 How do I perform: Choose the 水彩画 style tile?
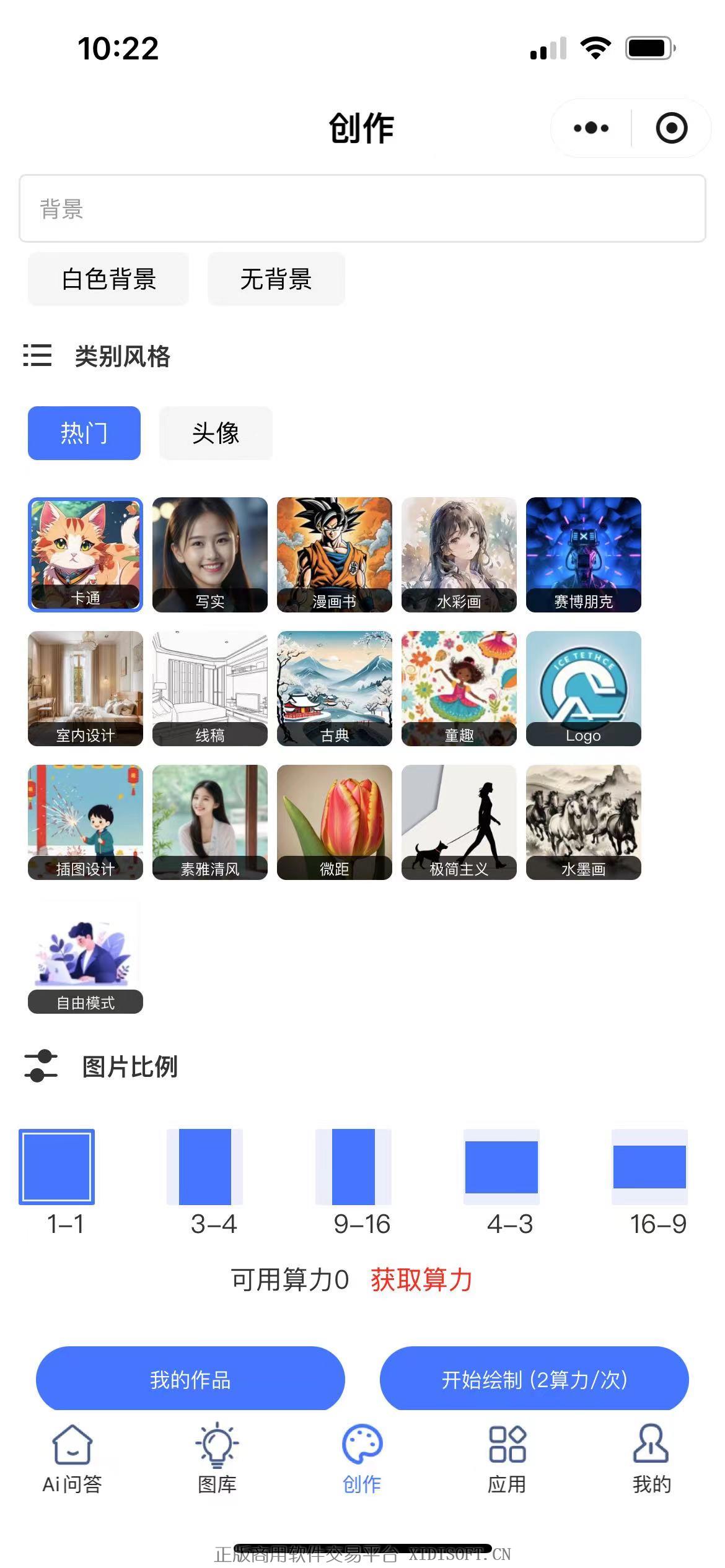[x=459, y=555]
